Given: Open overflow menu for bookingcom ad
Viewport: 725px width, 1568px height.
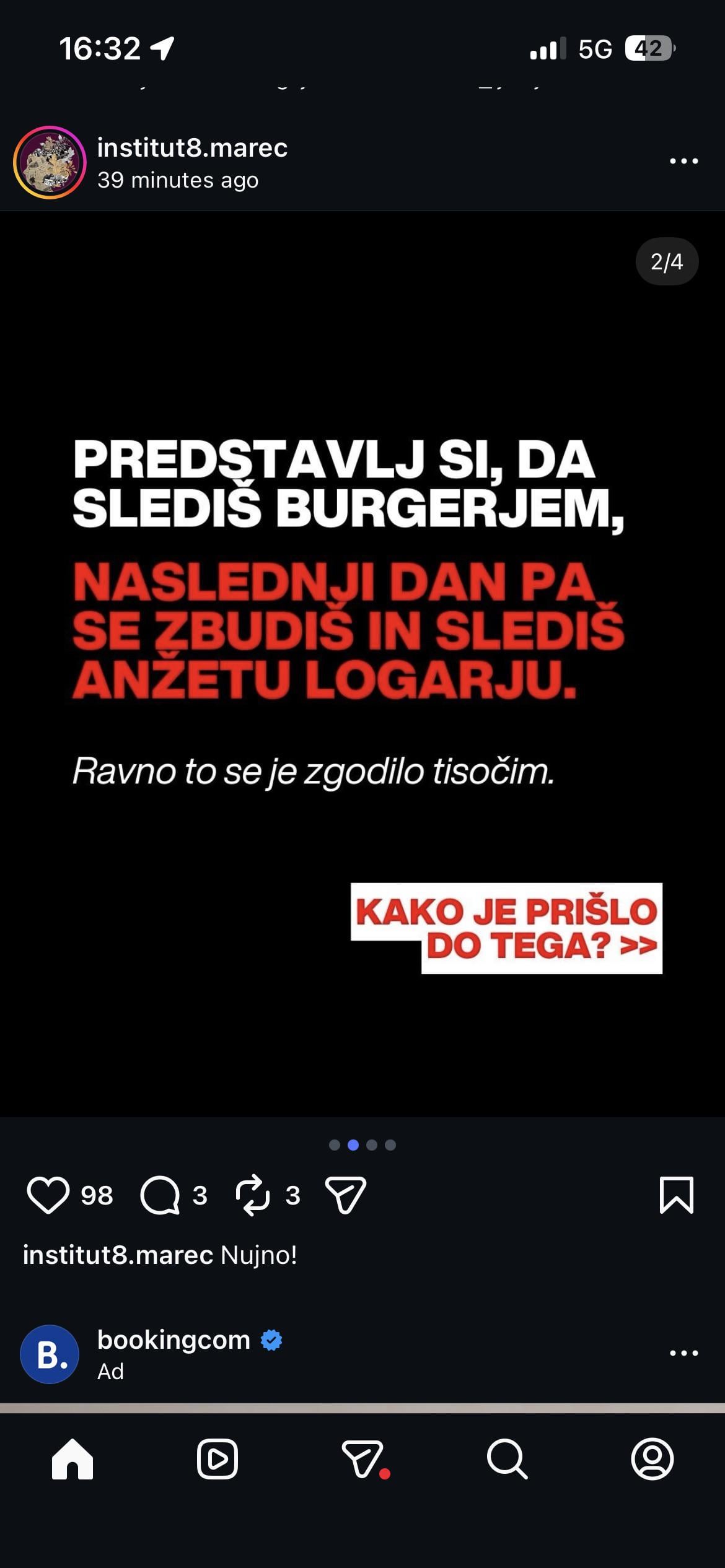Looking at the screenshot, I should click(683, 1353).
